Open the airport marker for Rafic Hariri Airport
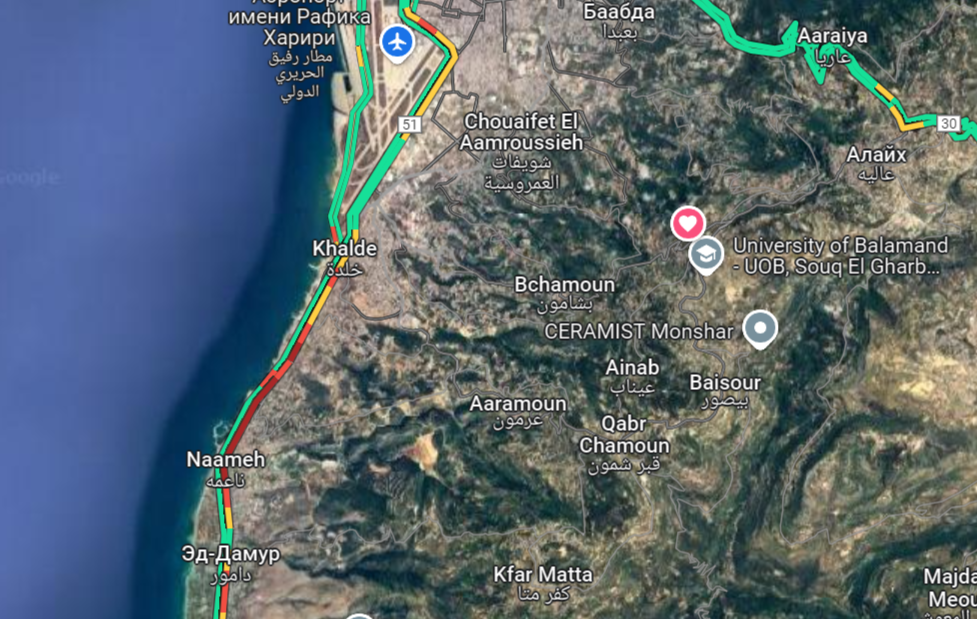The image size is (977, 619). [397, 43]
